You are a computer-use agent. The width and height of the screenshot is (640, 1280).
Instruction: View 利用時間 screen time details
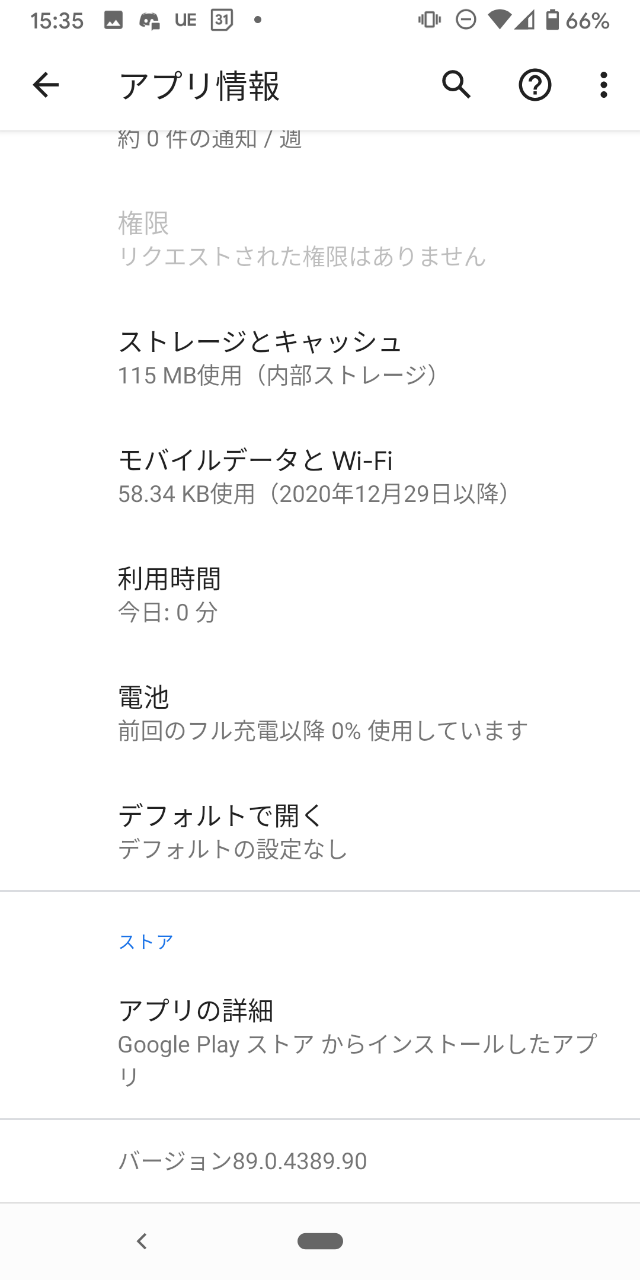click(320, 594)
